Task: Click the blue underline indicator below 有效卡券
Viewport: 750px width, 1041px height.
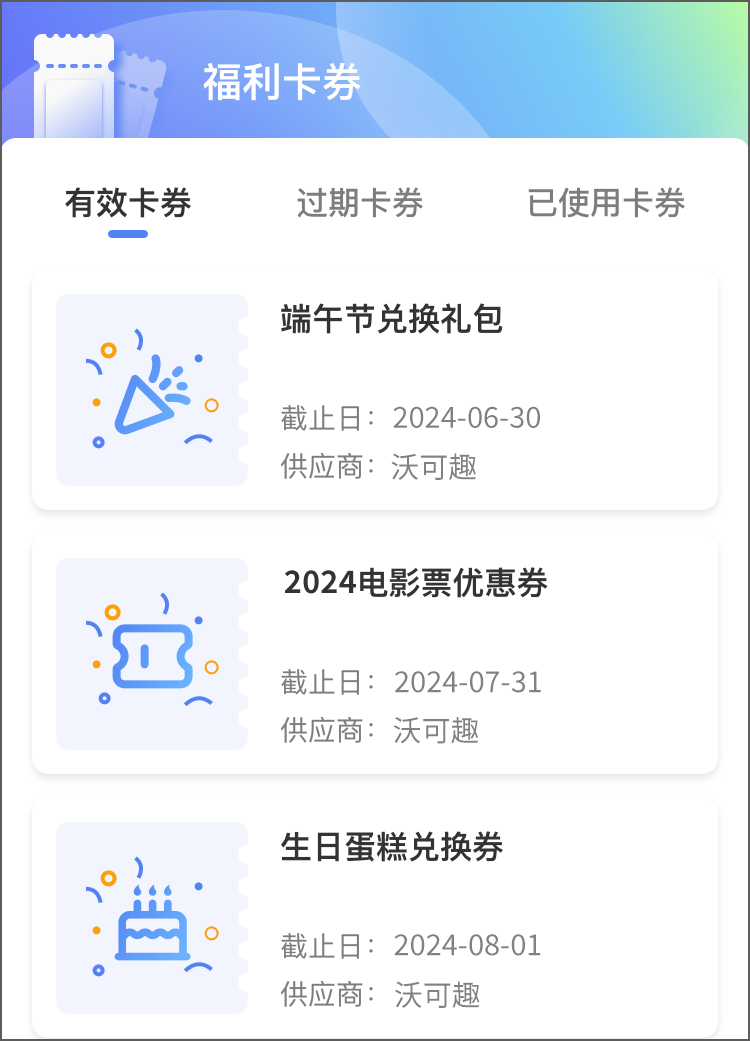Action: (x=127, y=235)
